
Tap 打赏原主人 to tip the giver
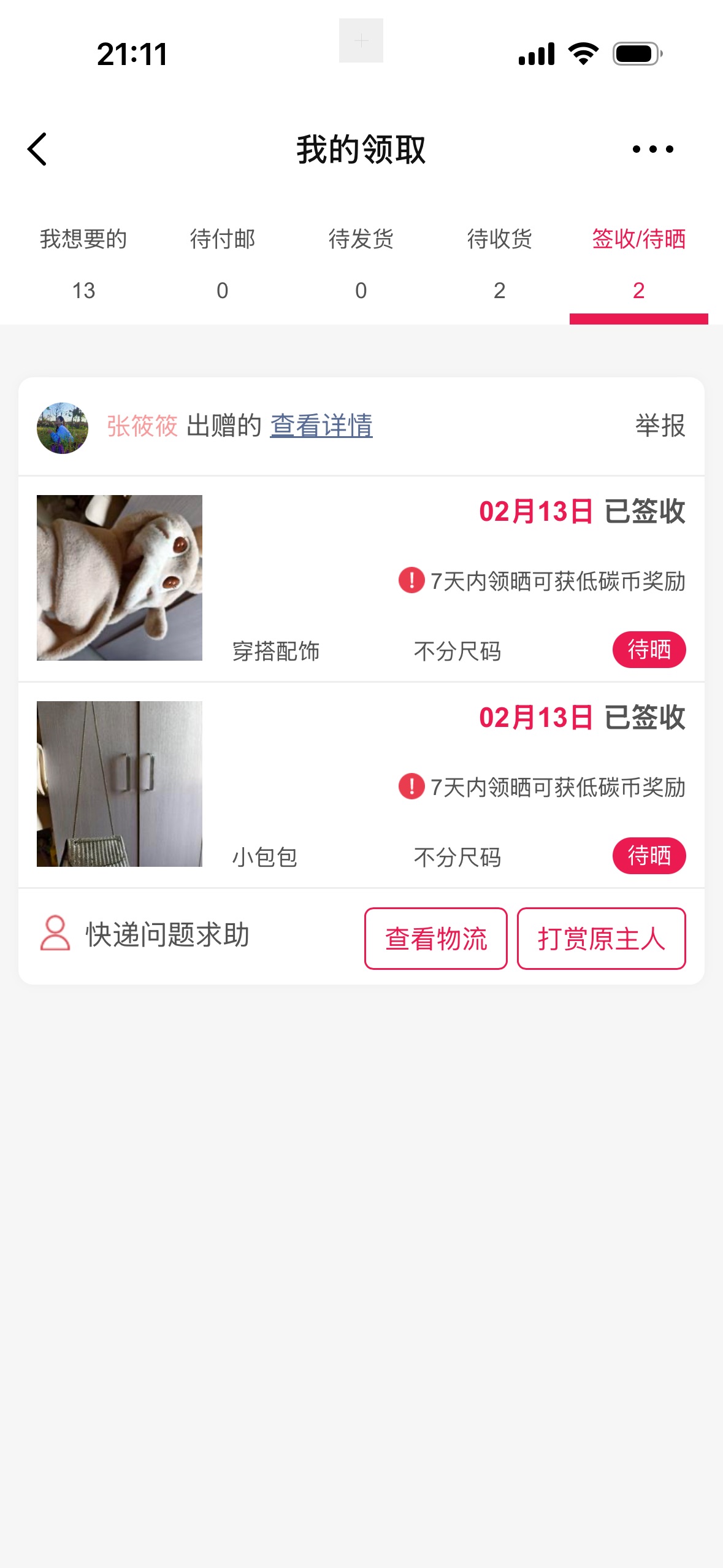click(x=601, y=939)
